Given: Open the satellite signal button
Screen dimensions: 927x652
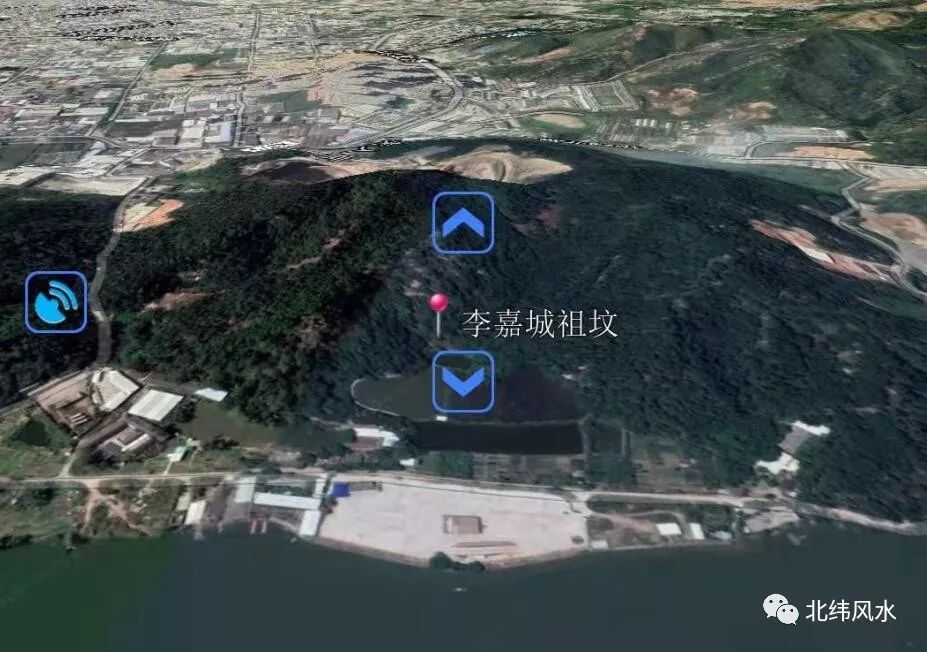Looking at the screenshot, I should tap(56, 302).
